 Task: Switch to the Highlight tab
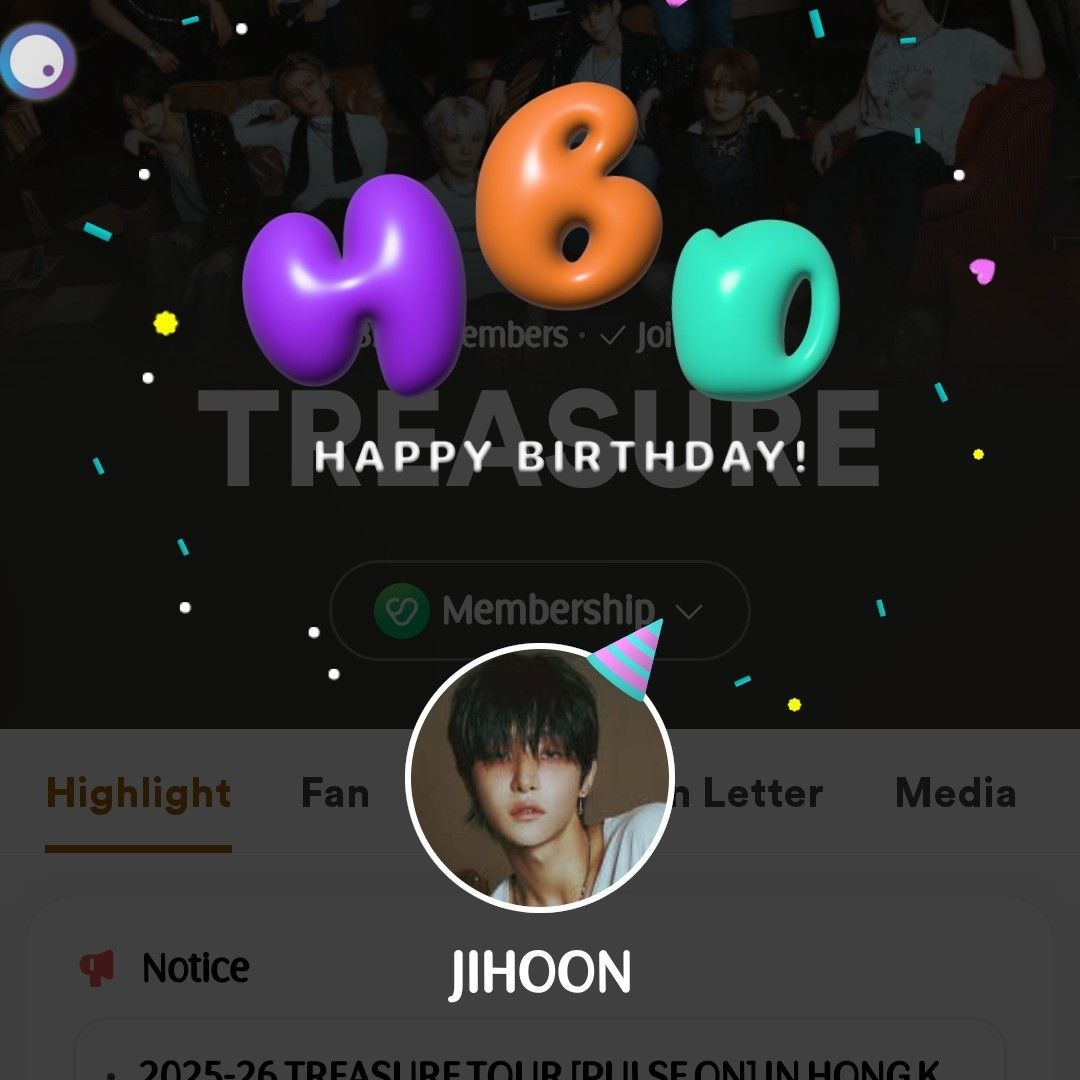[x=138, y=794]
